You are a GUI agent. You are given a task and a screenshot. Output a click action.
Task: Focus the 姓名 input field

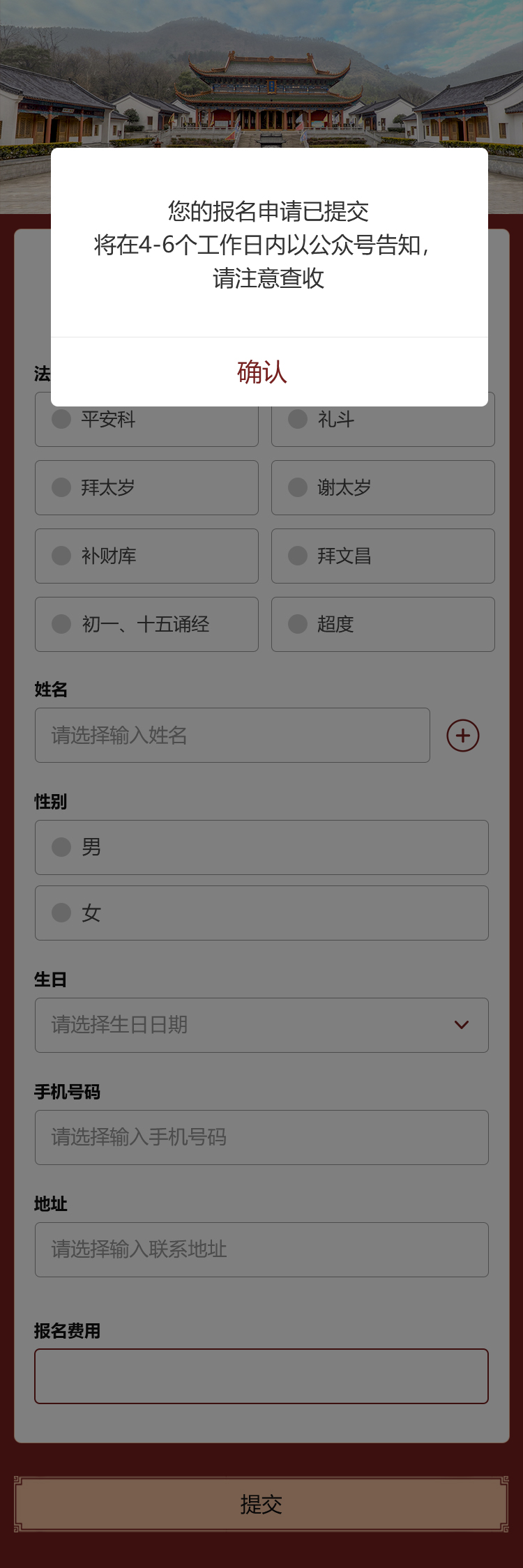(232, 735)
